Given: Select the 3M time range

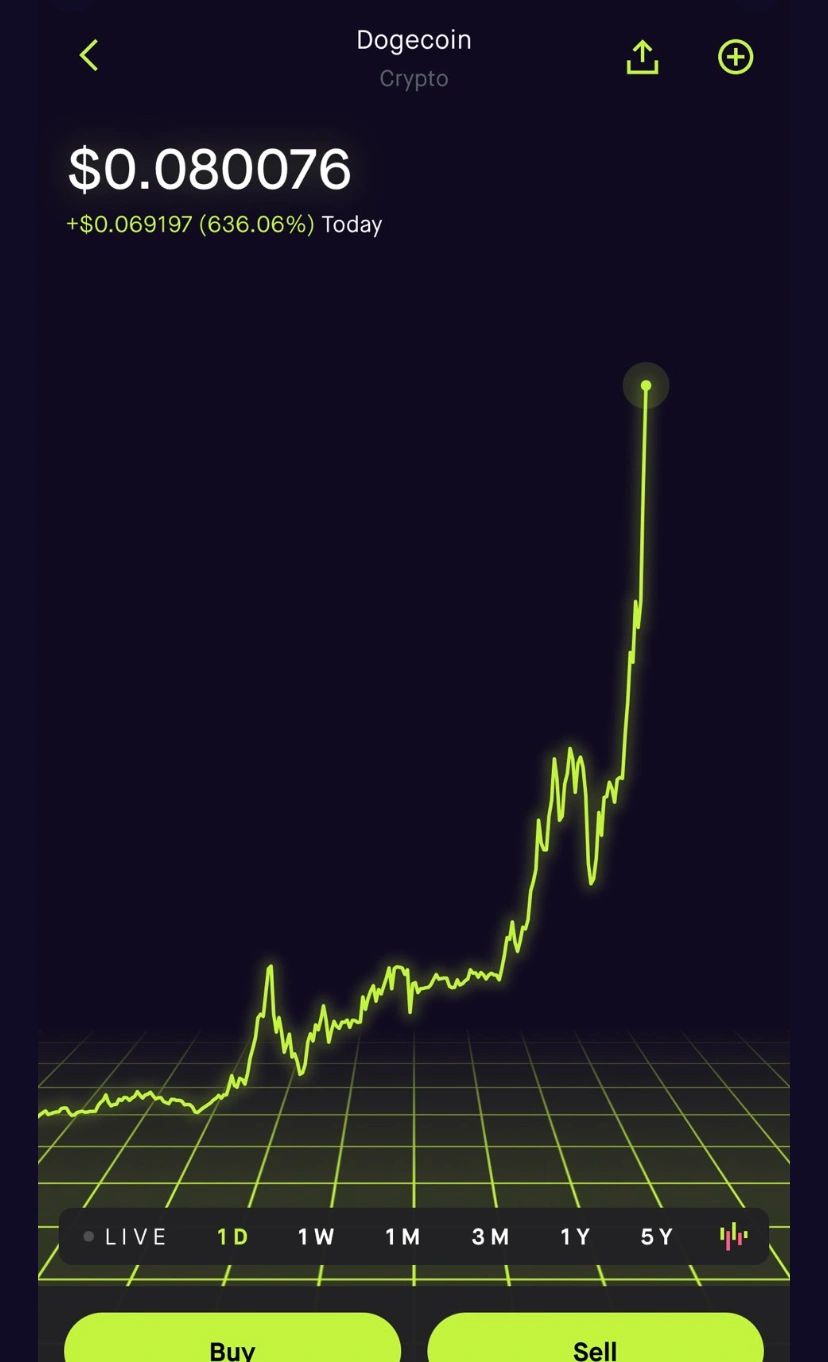Looking at the screenshot, I should coord(491,1237).
